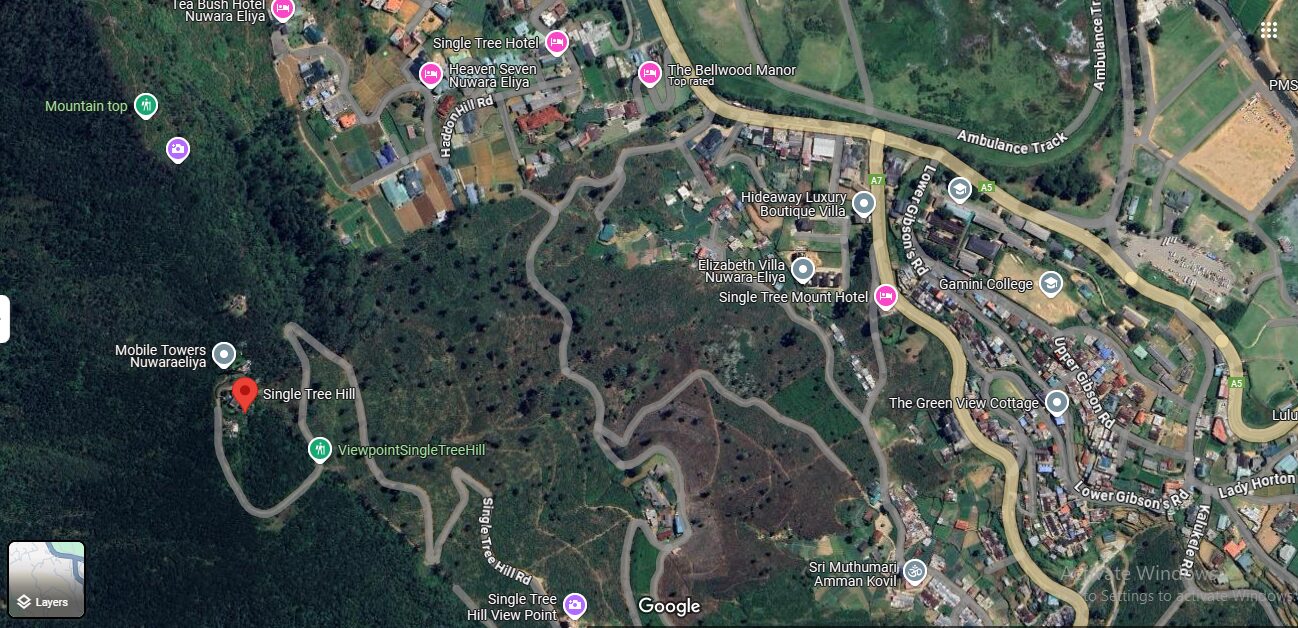Select the Single Tree Hill red pin
The image size is (1298, 628).
click(244, 392)
